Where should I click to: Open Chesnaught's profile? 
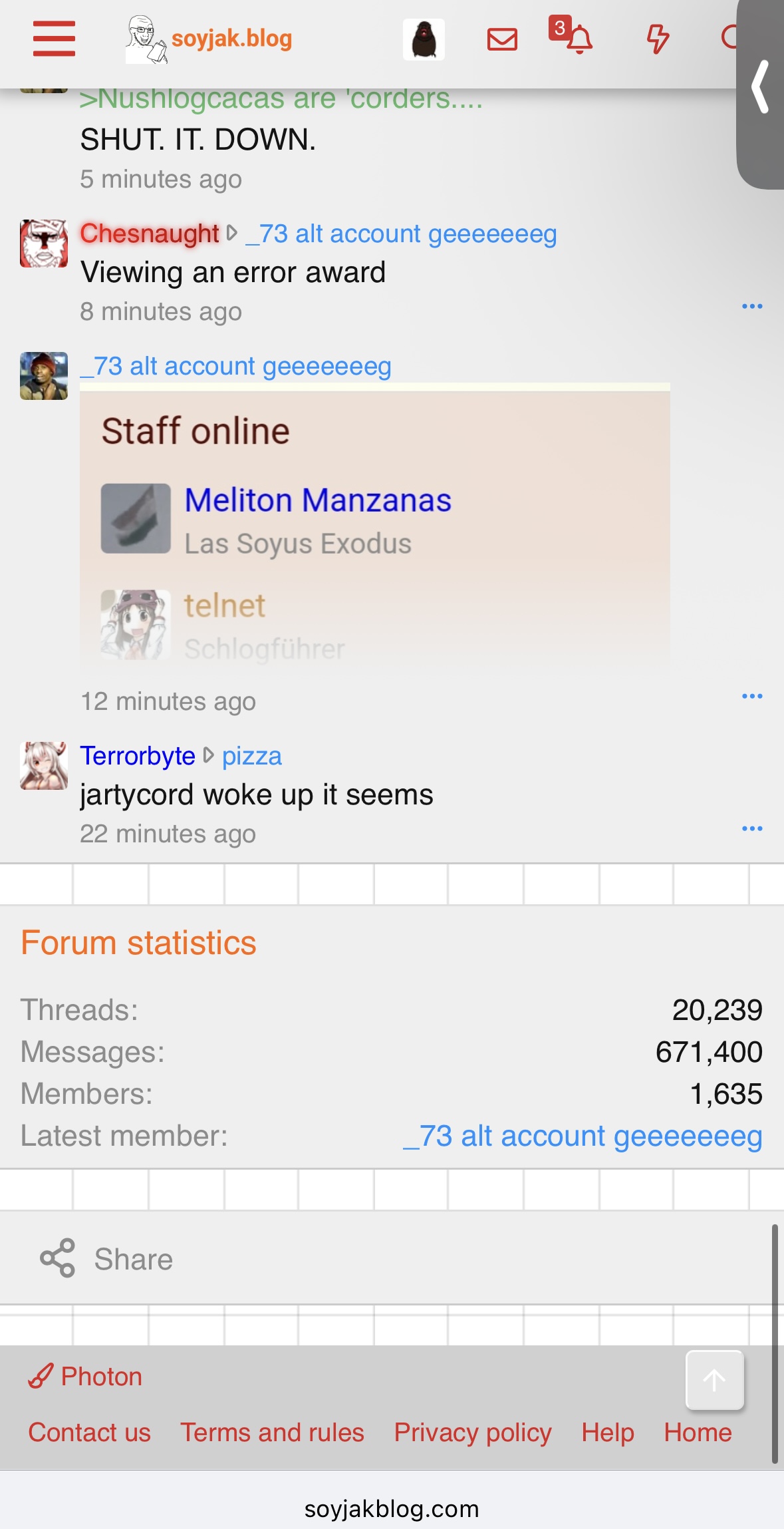pos(150,234)
